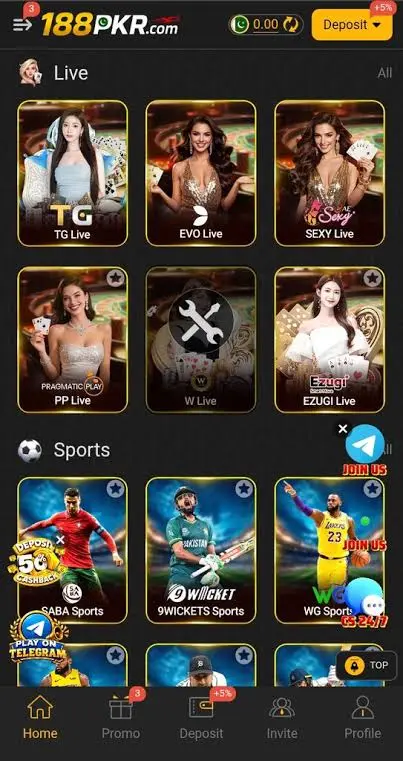Go to the Invite tab

pyautogui.click(x=282, y=718)
